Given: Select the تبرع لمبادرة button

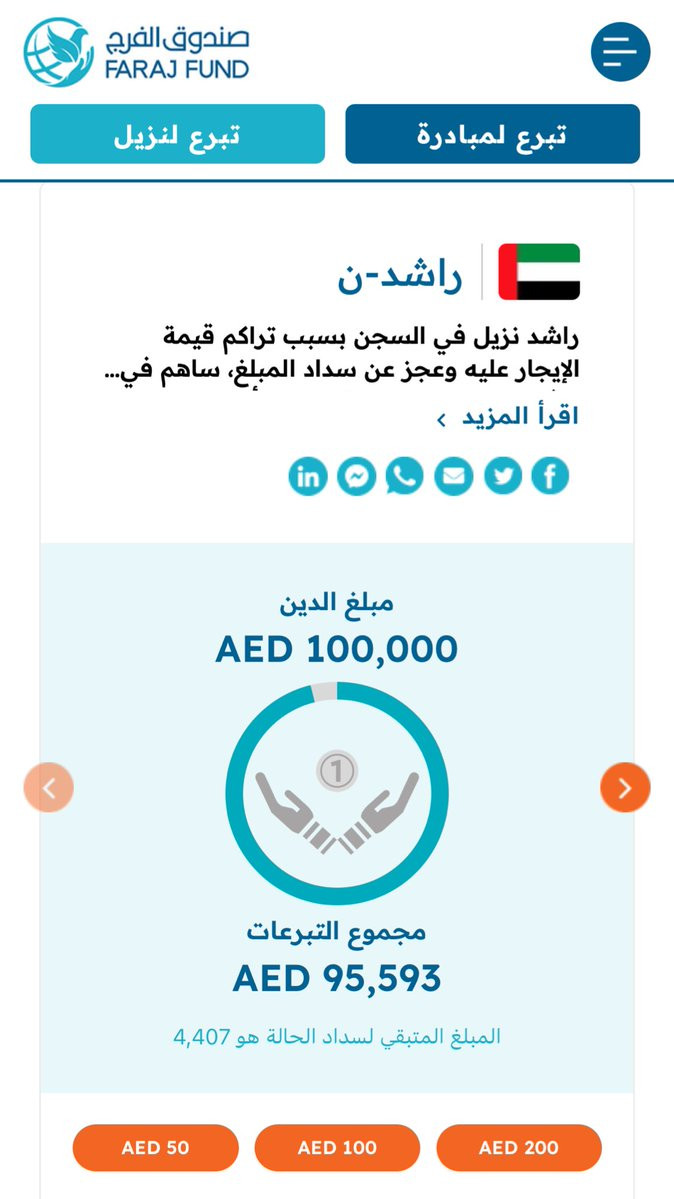Looking at the screenshot, I should tap(492, 134).
